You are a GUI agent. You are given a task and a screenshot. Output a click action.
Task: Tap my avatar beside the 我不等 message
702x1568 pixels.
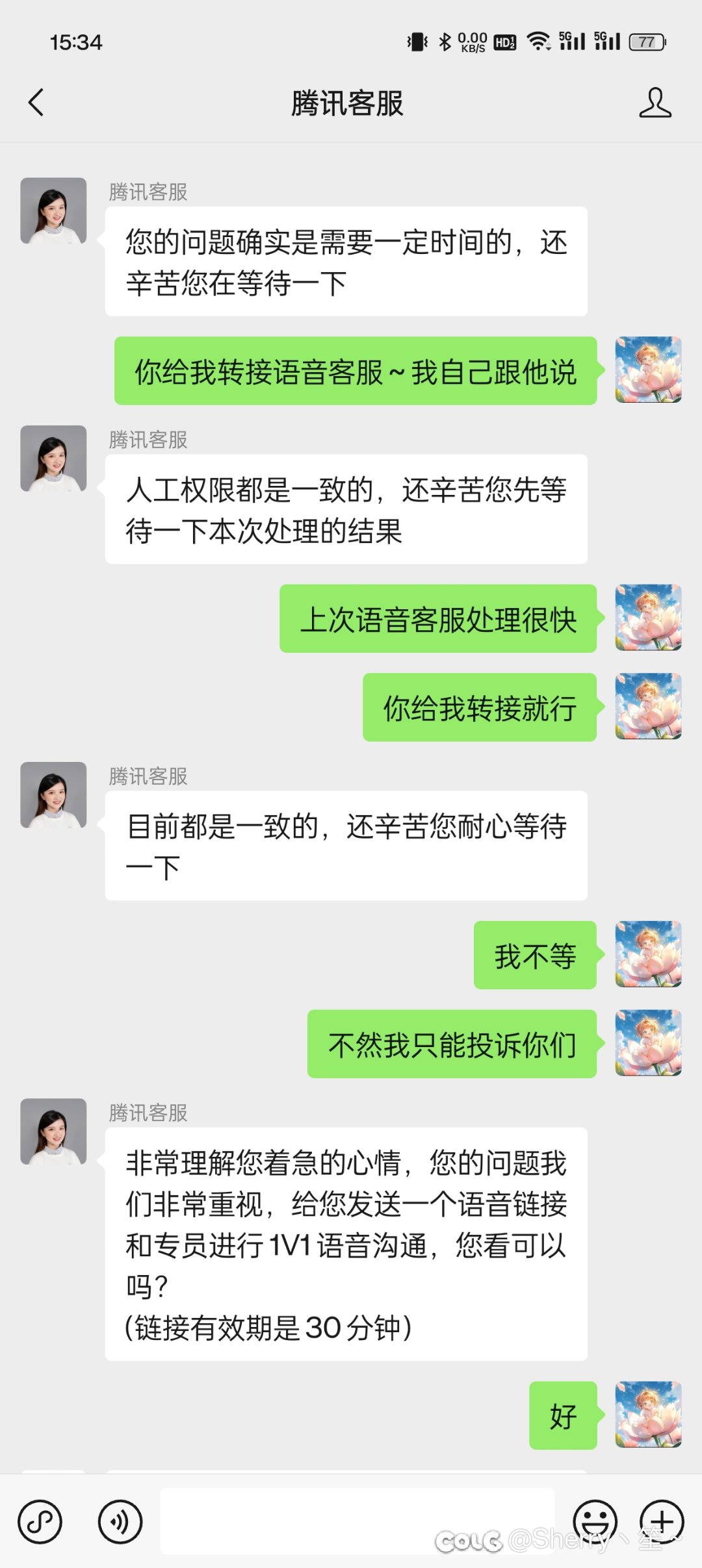click(648, 954)
